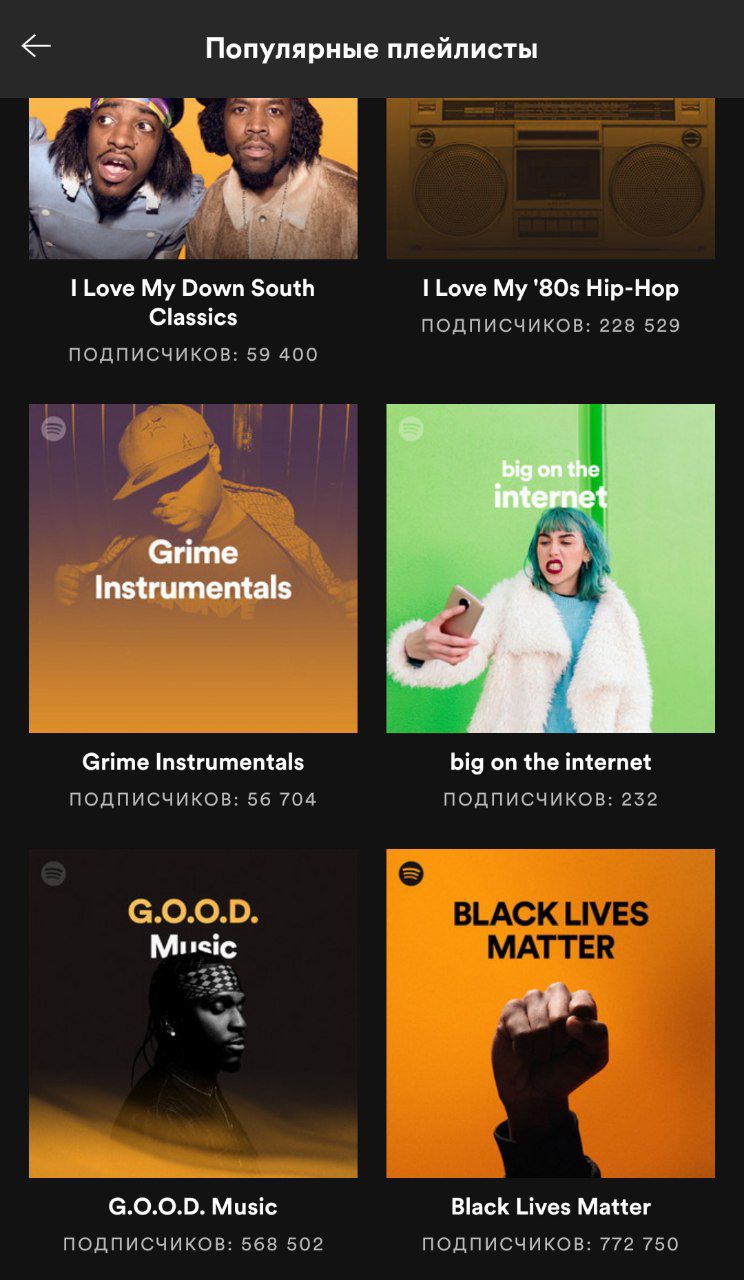Viewport: 744px width, 1280px height.
Task: Choose the G.O.O.D. Music playlist
Action: [193, 1012]
